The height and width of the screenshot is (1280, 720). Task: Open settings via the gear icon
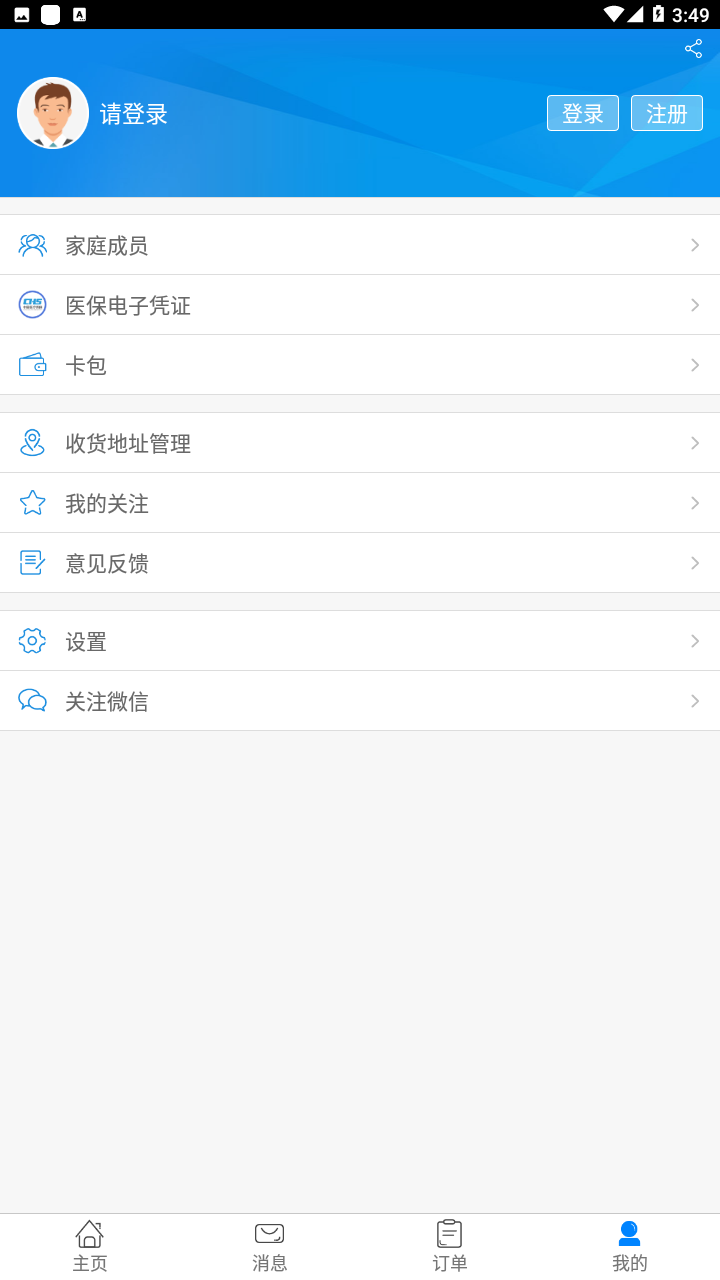coord(32,640)
